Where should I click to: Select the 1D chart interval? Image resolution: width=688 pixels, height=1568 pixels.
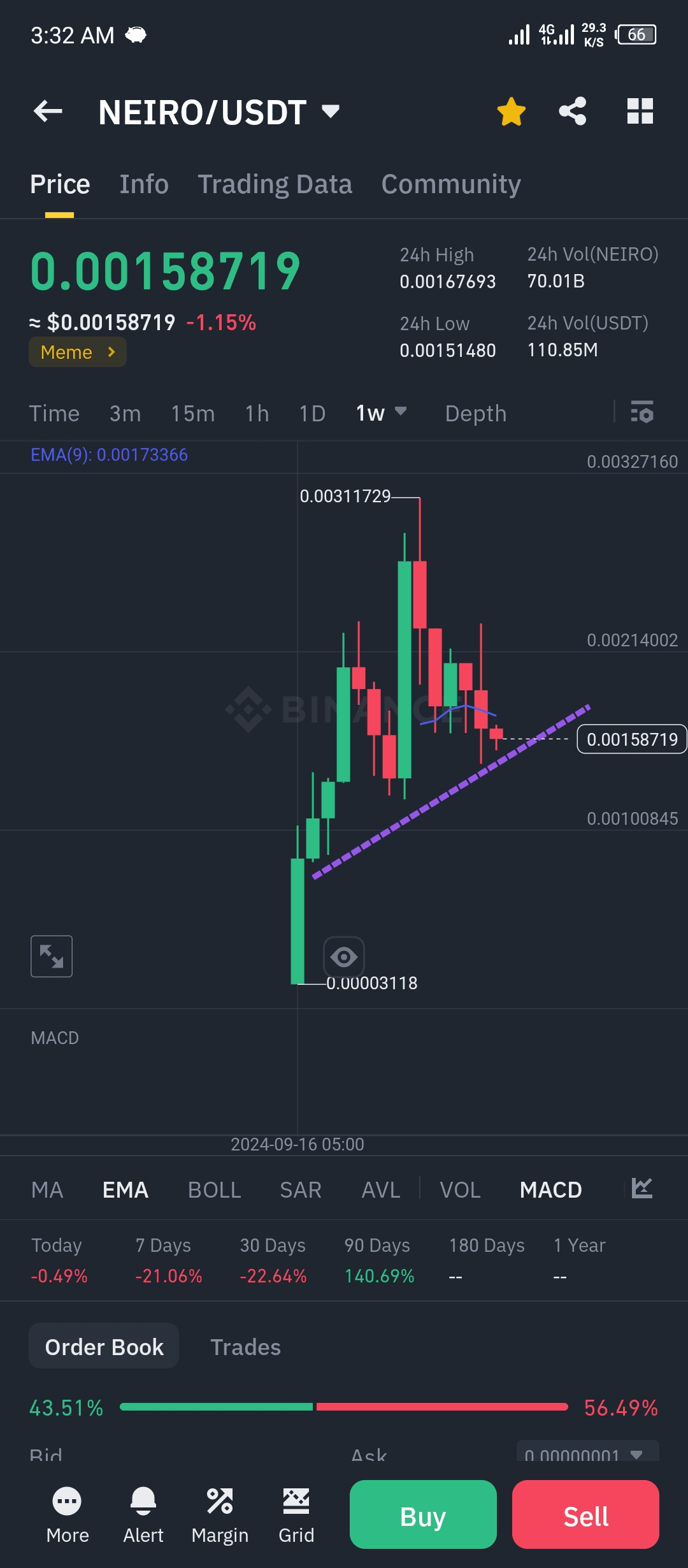[x=312, y=414]
